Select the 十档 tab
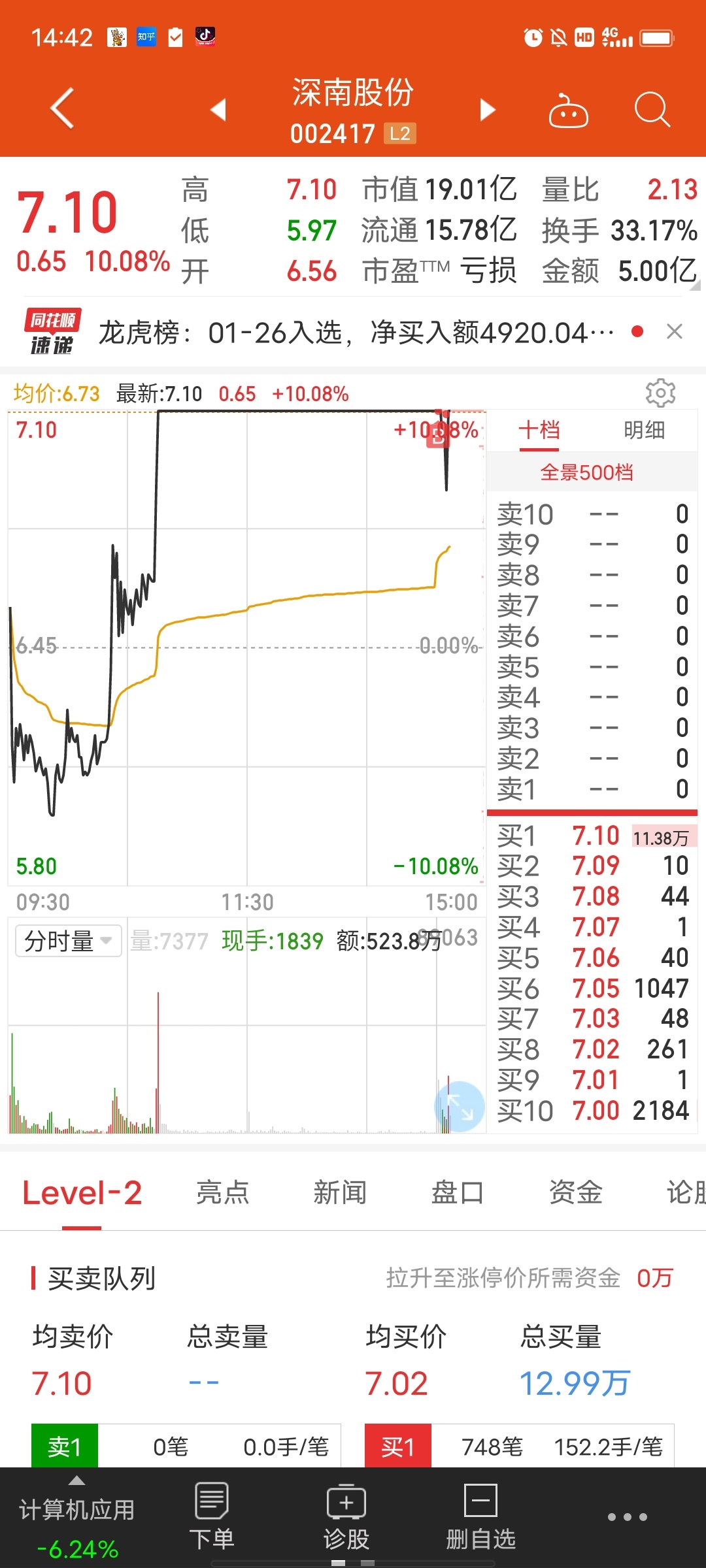This screenshot has width=706, height=1568. [539, 430]
